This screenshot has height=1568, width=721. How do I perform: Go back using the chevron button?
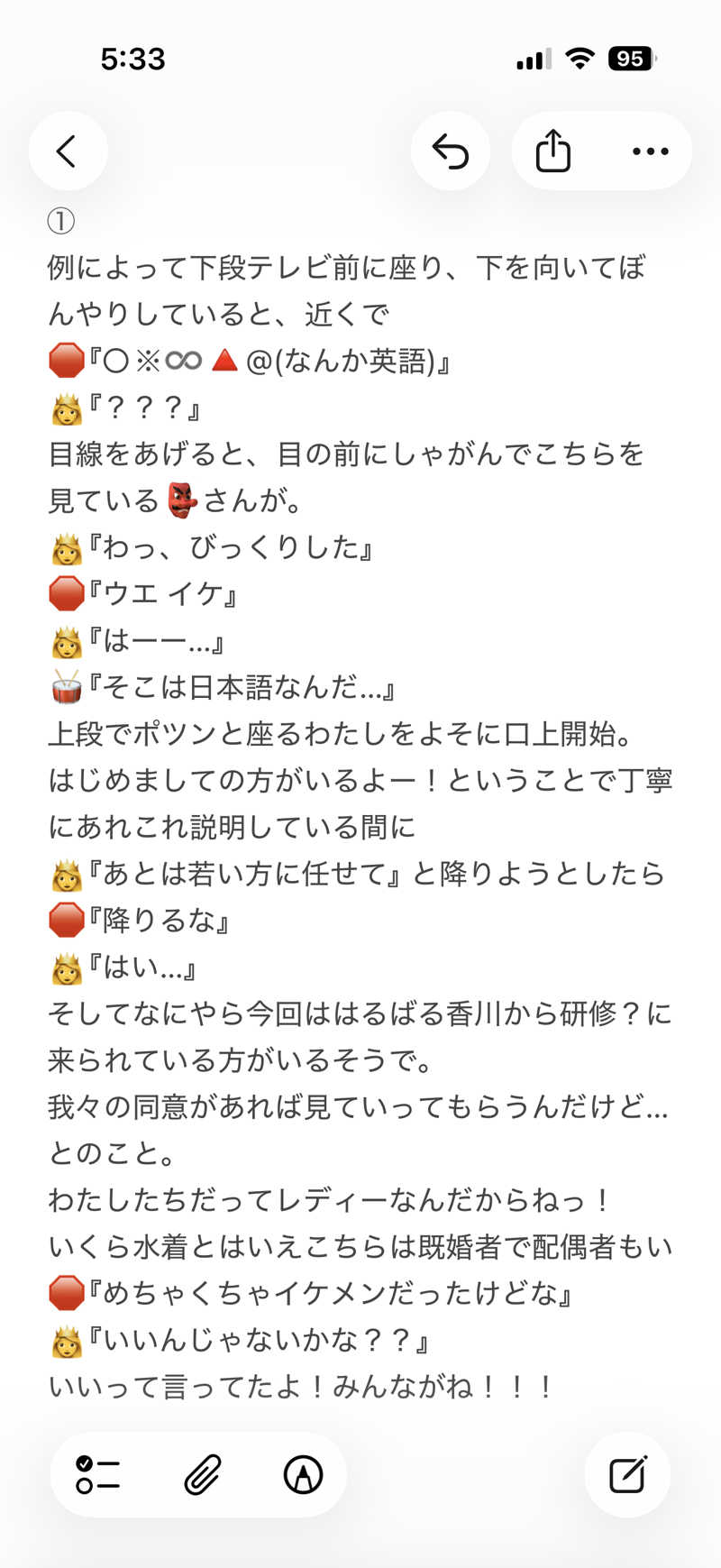pyautogui.click(x=68, y=151)
